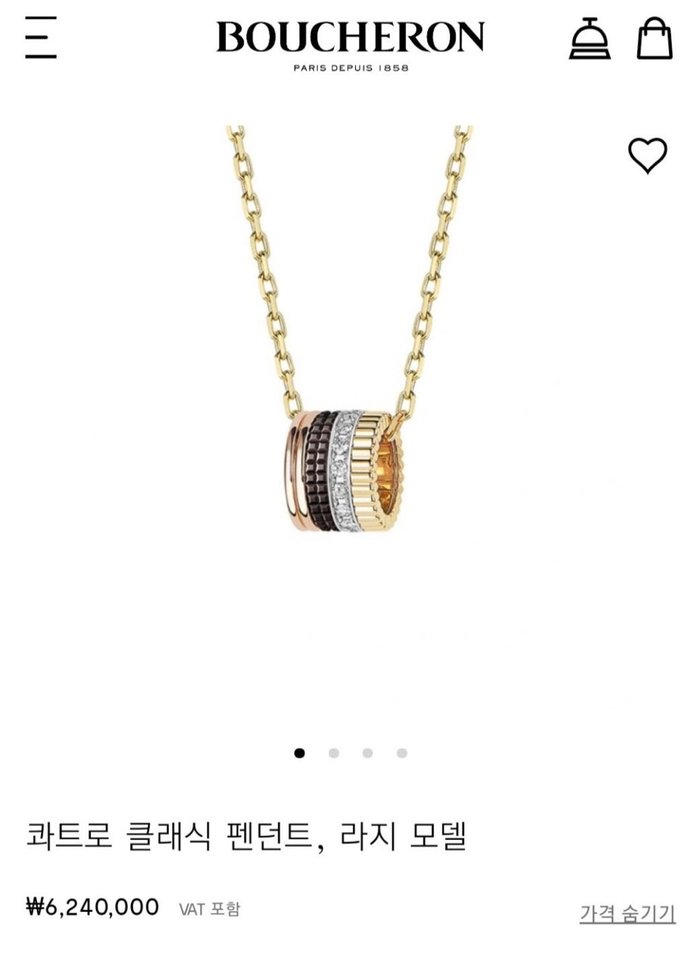The height and width of the screenshot is (967, 700).
Task: Add the pendant to the wishlist
Action: coord(647,155)
